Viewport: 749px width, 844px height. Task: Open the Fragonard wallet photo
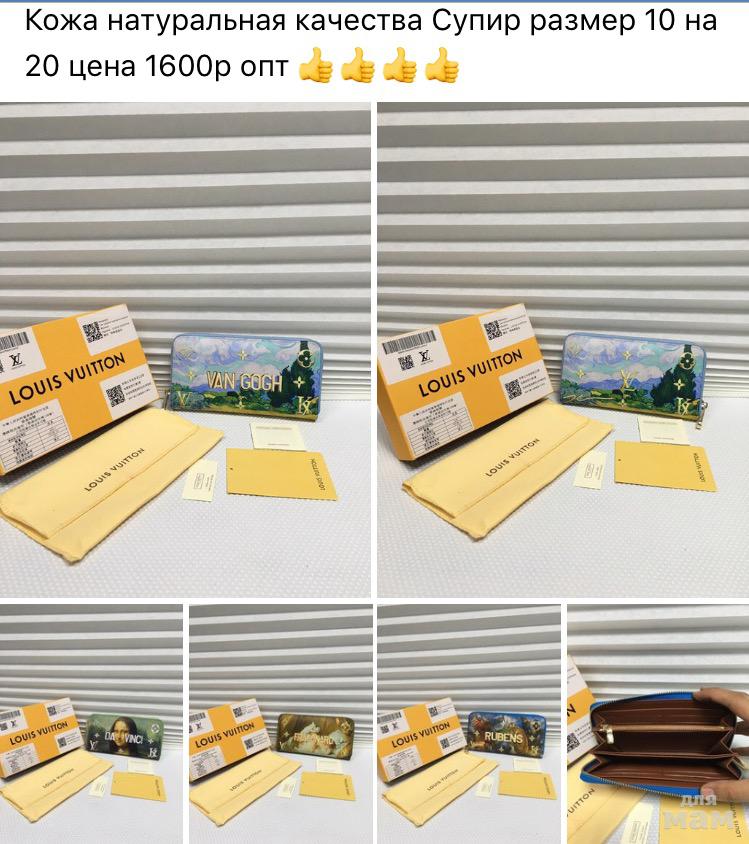[279, 723]
